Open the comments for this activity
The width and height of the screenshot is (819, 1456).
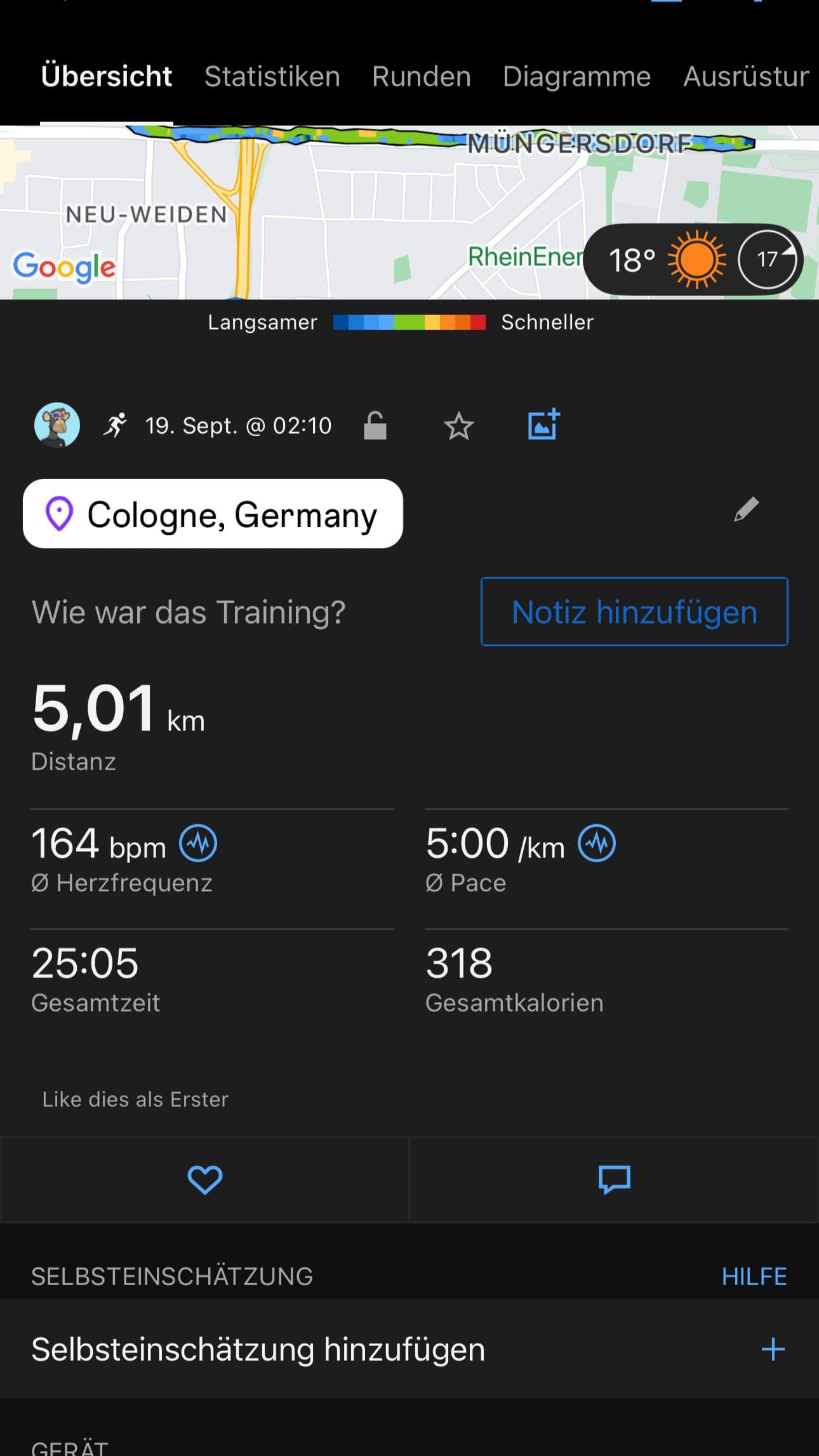614,1180
